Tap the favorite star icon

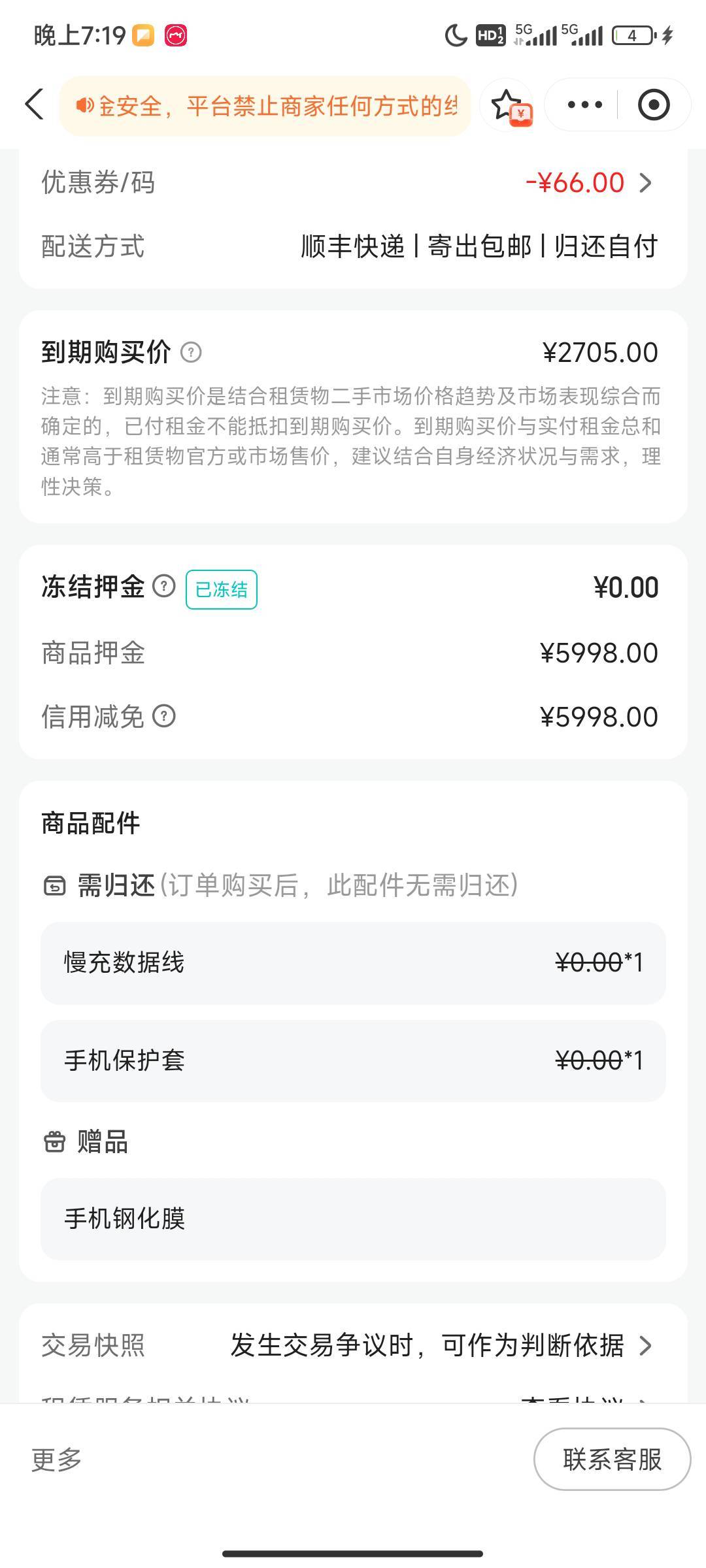pyautogui.click(x=508, y=105)
